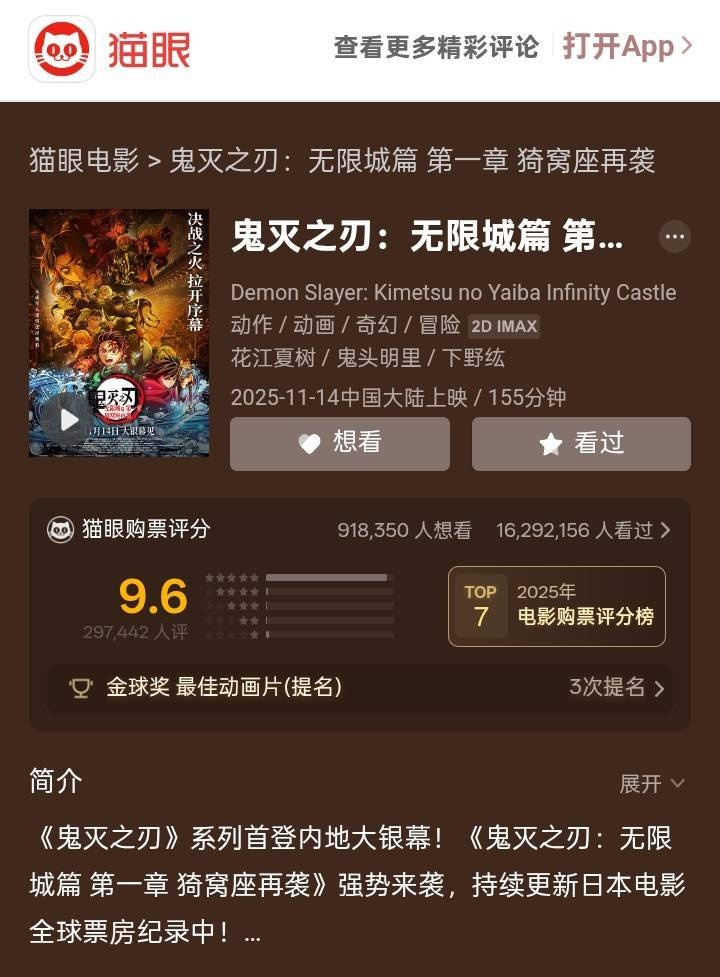Mark the movie as 看过
This screenshot has width=720, height=977.
click(581, 443)
